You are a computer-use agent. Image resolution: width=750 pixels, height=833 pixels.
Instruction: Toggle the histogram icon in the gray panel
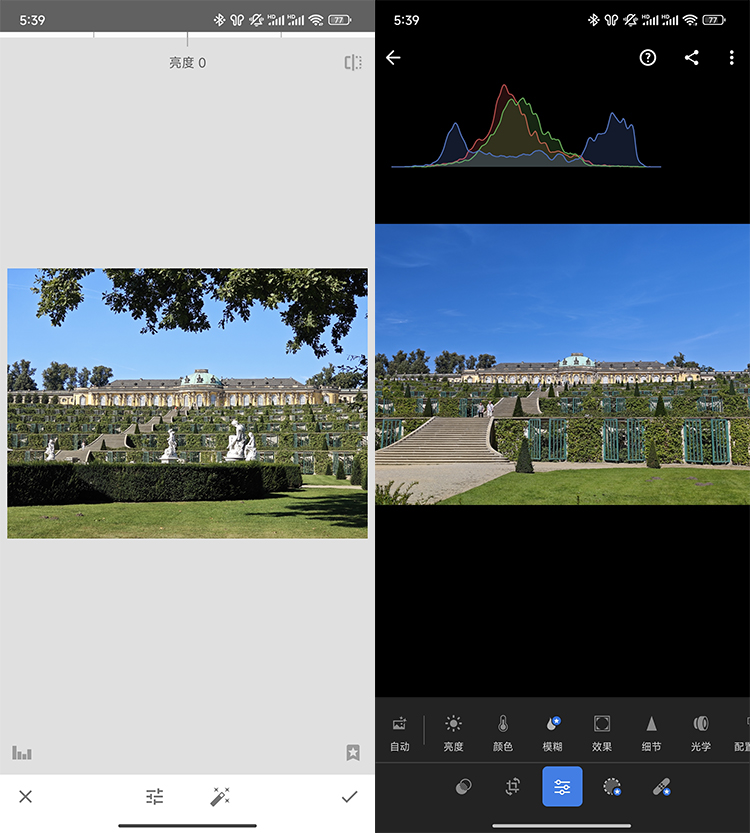point(22,753)
